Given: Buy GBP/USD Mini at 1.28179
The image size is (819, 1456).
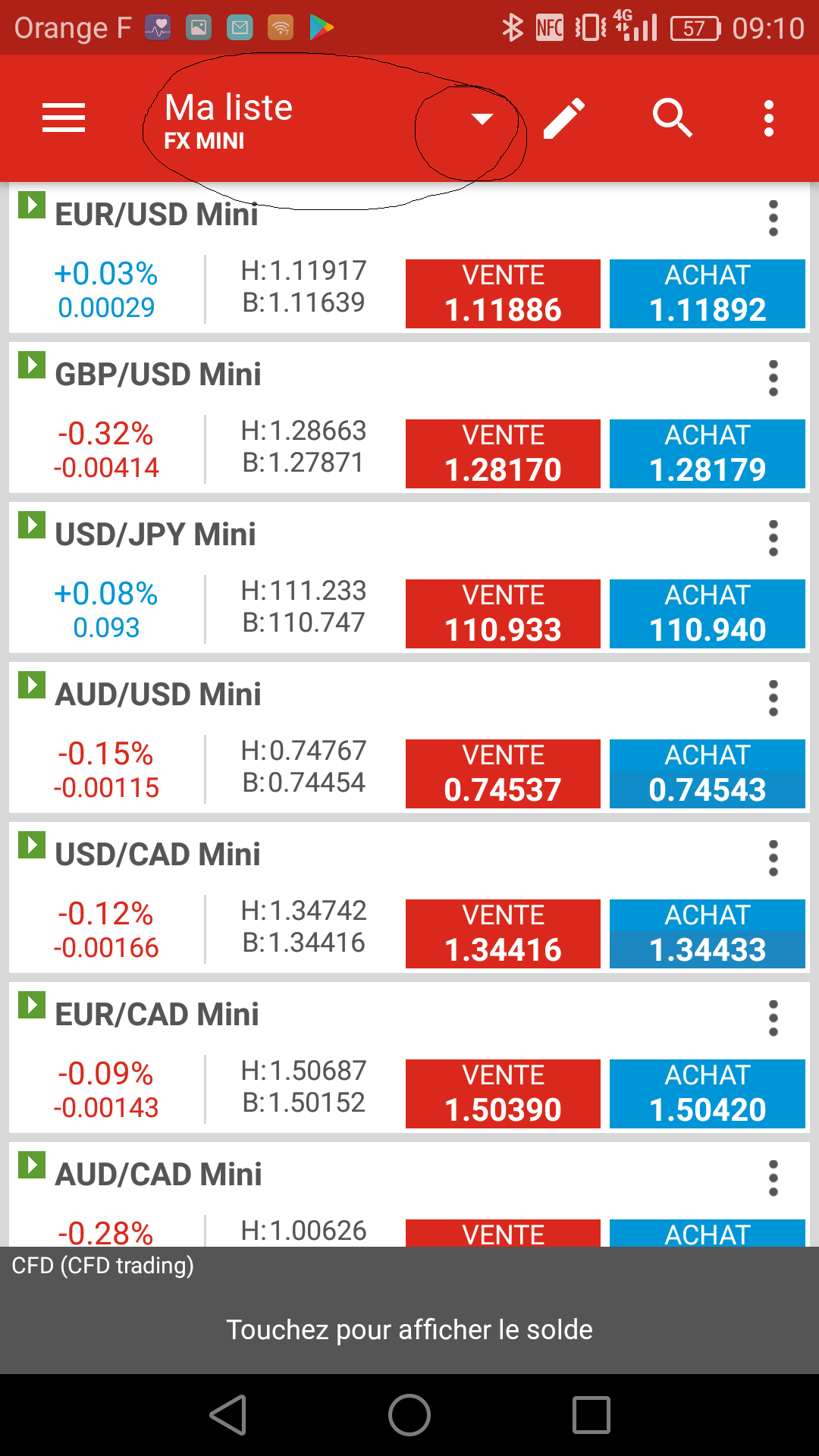Looking at the screenshot, I should coord(707,454).
